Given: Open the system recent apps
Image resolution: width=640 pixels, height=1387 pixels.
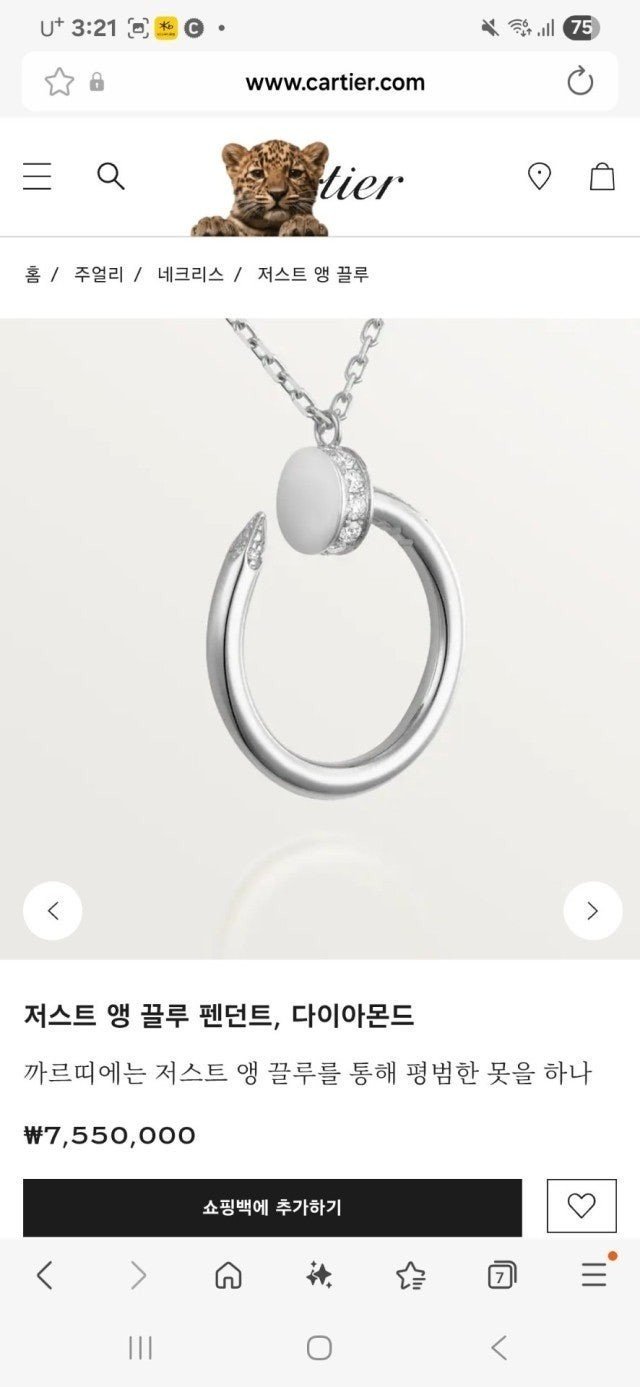Looking at the screenshot, I should pos(140,1348).
